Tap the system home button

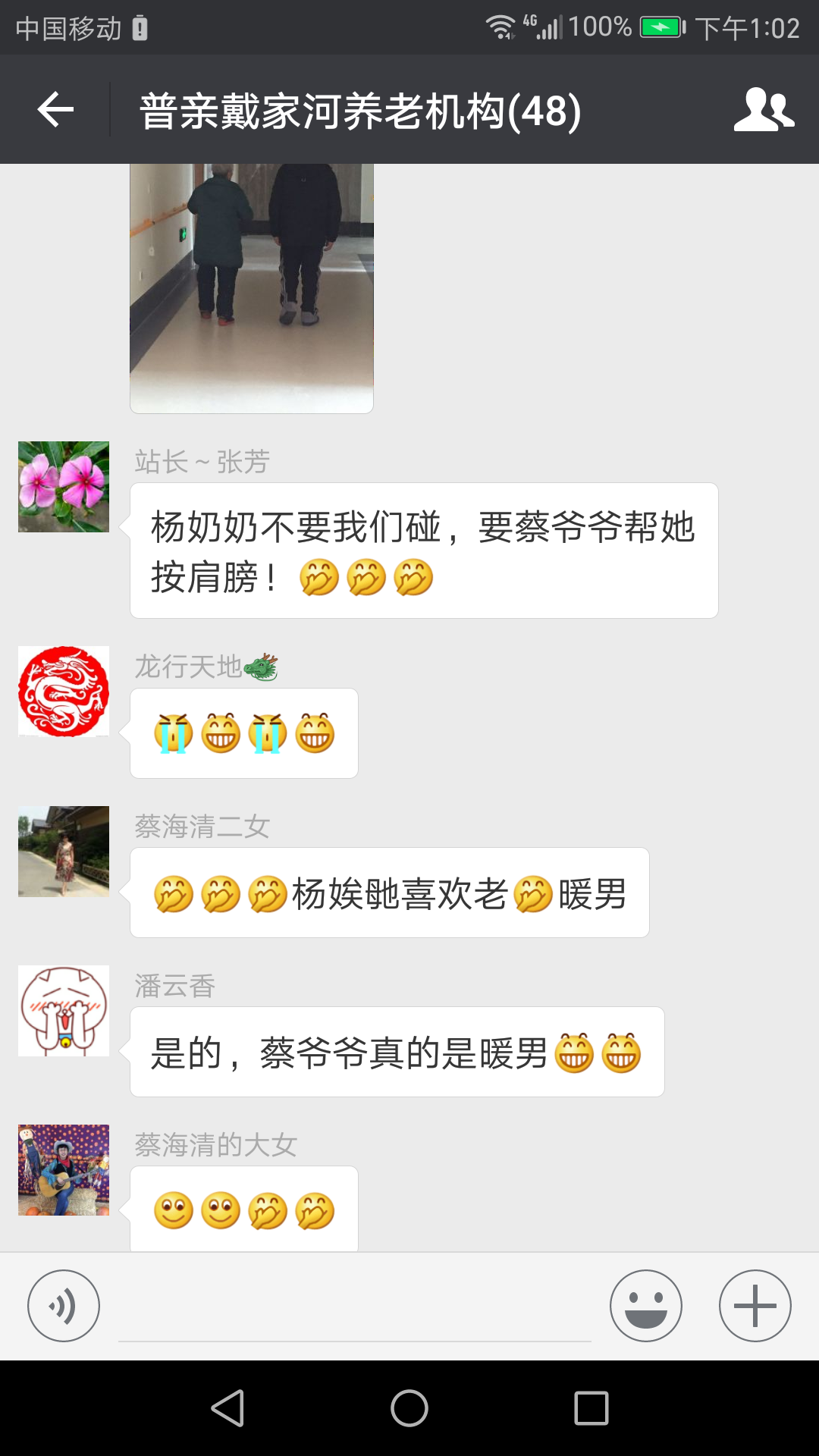[409, 1408]
